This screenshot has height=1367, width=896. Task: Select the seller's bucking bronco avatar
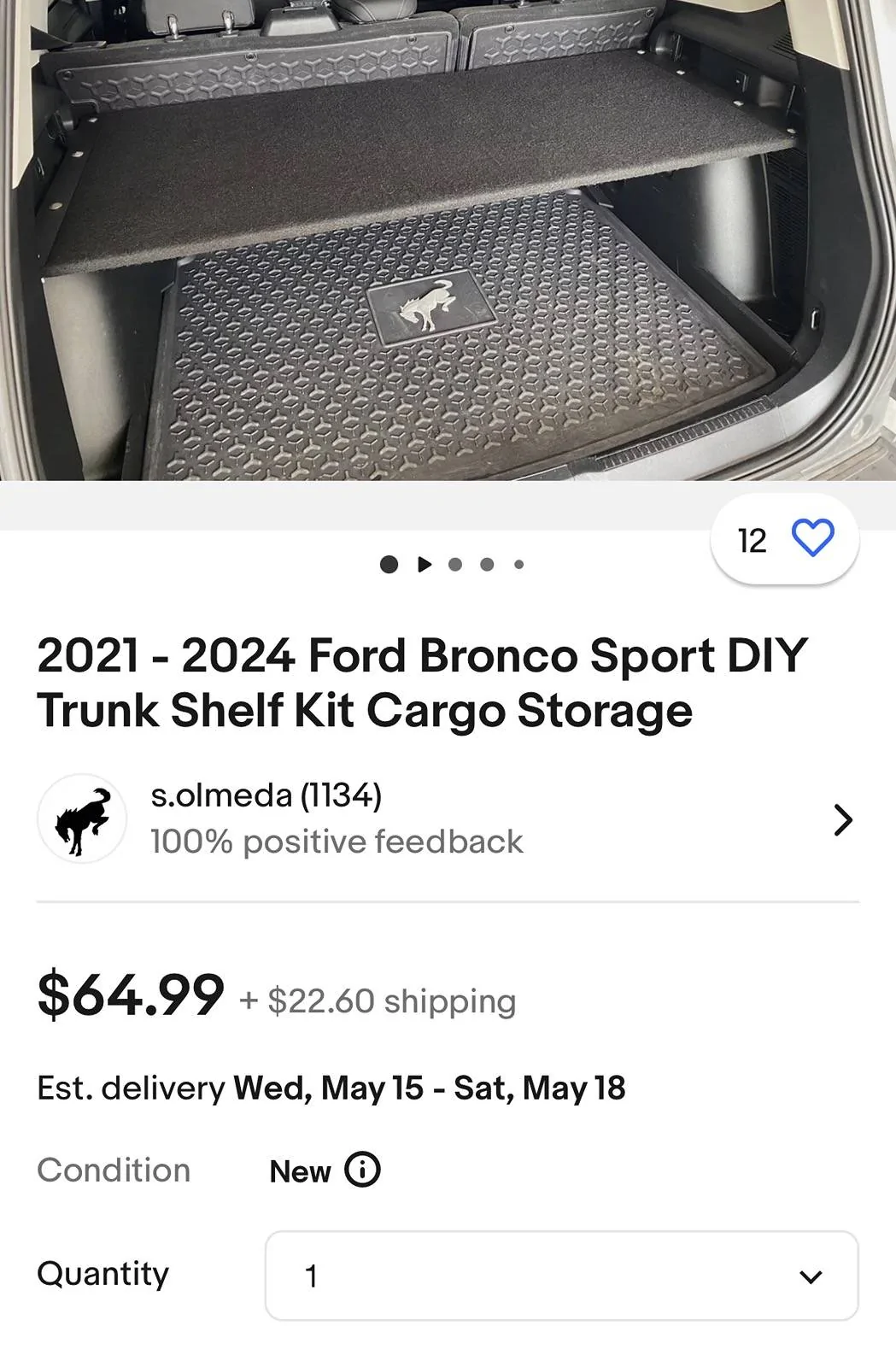pyautogui.click(x=83, y=818)
